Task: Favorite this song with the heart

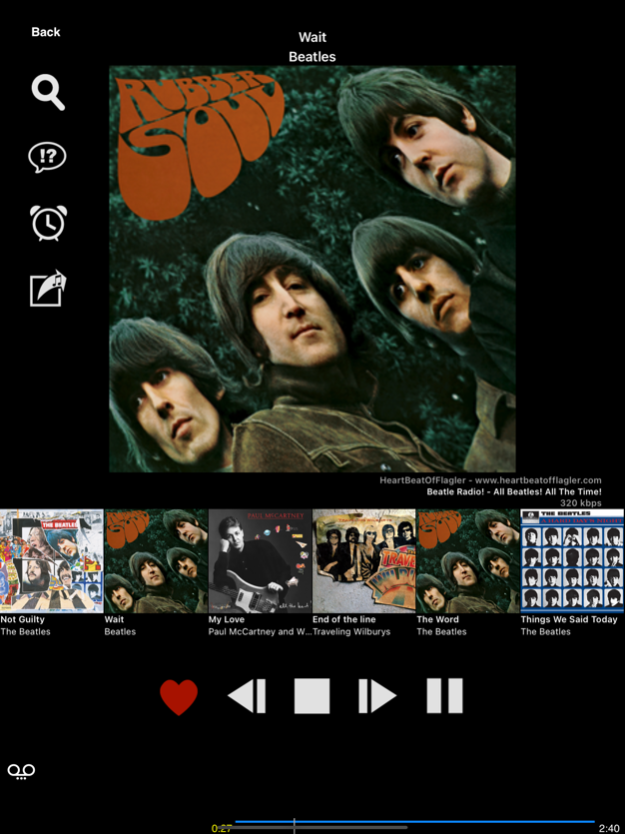Action: [x=179, y=696]
